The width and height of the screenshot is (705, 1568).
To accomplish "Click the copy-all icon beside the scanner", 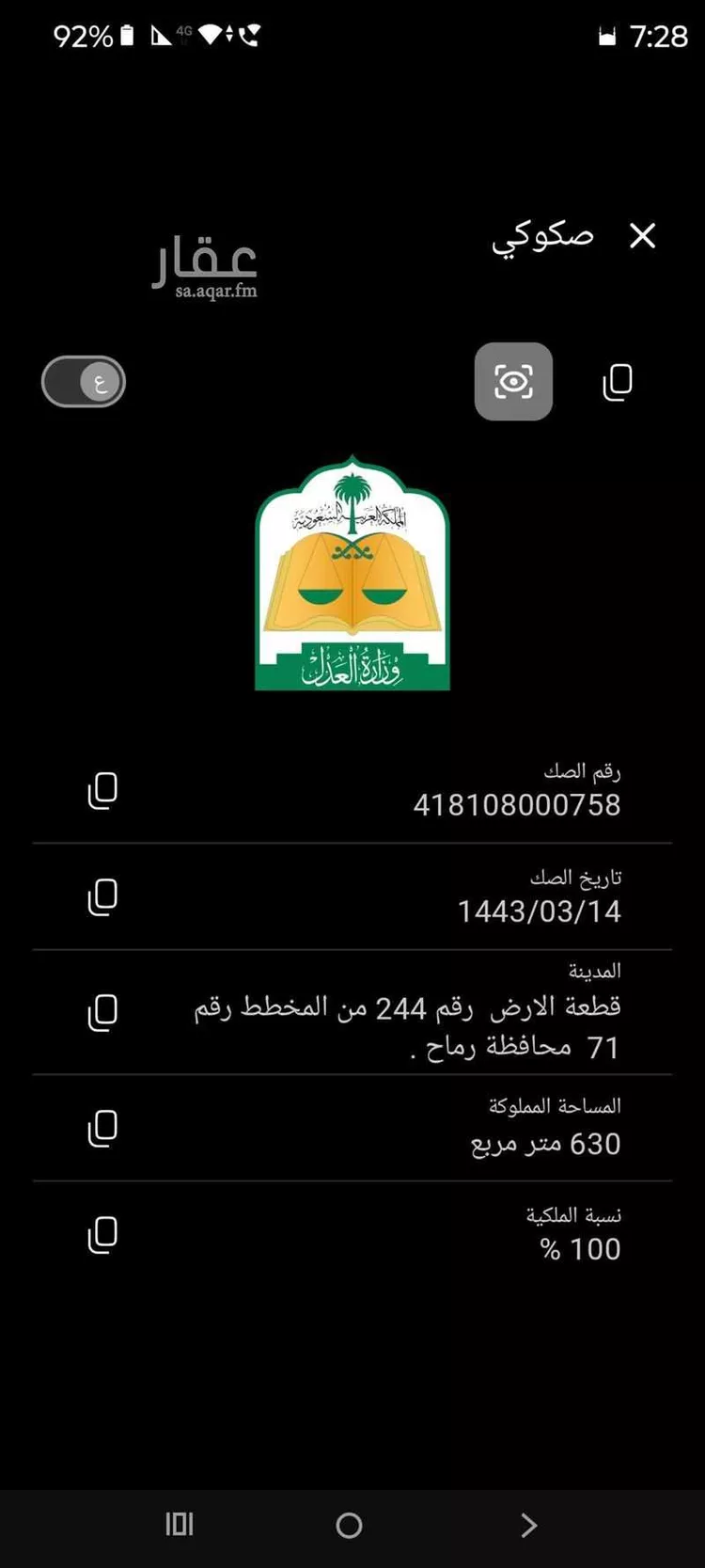I will point(617,382).
